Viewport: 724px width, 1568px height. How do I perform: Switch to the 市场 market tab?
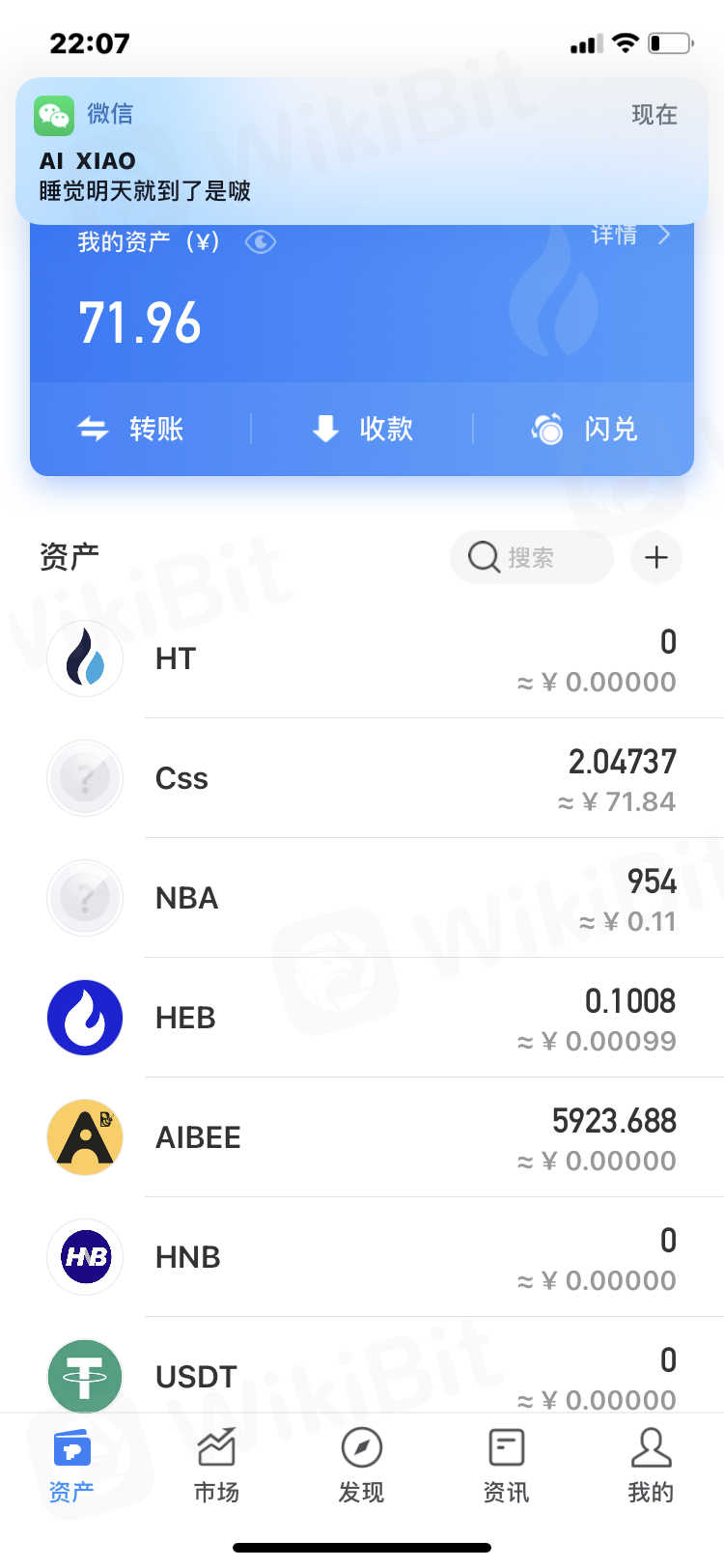point(216,1466)
